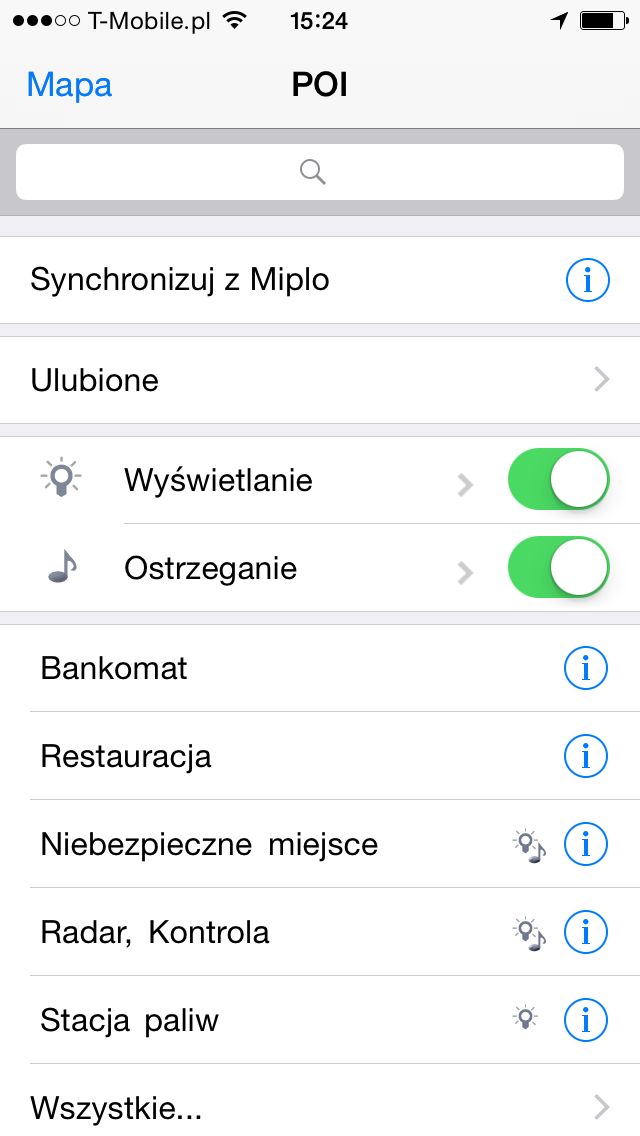Disable the Ostrzeganie switch

(x=558, y=567)
